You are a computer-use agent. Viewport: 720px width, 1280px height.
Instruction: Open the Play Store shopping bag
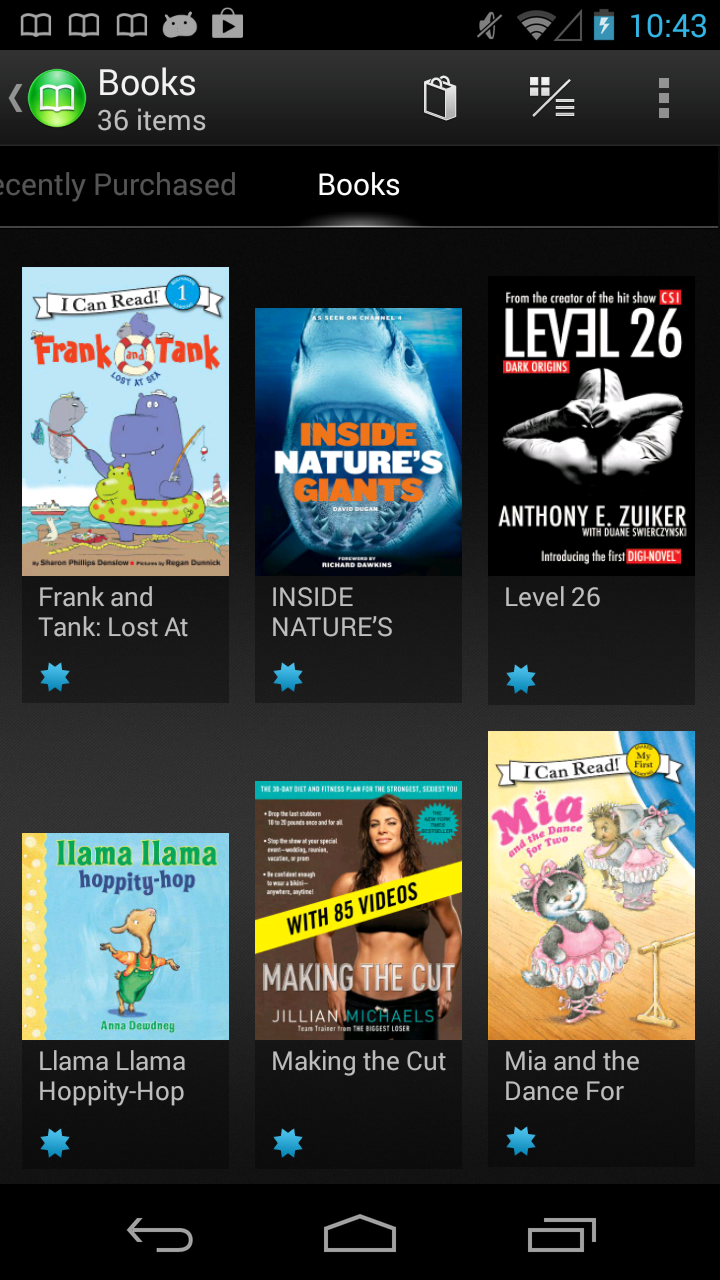[440, 98]
